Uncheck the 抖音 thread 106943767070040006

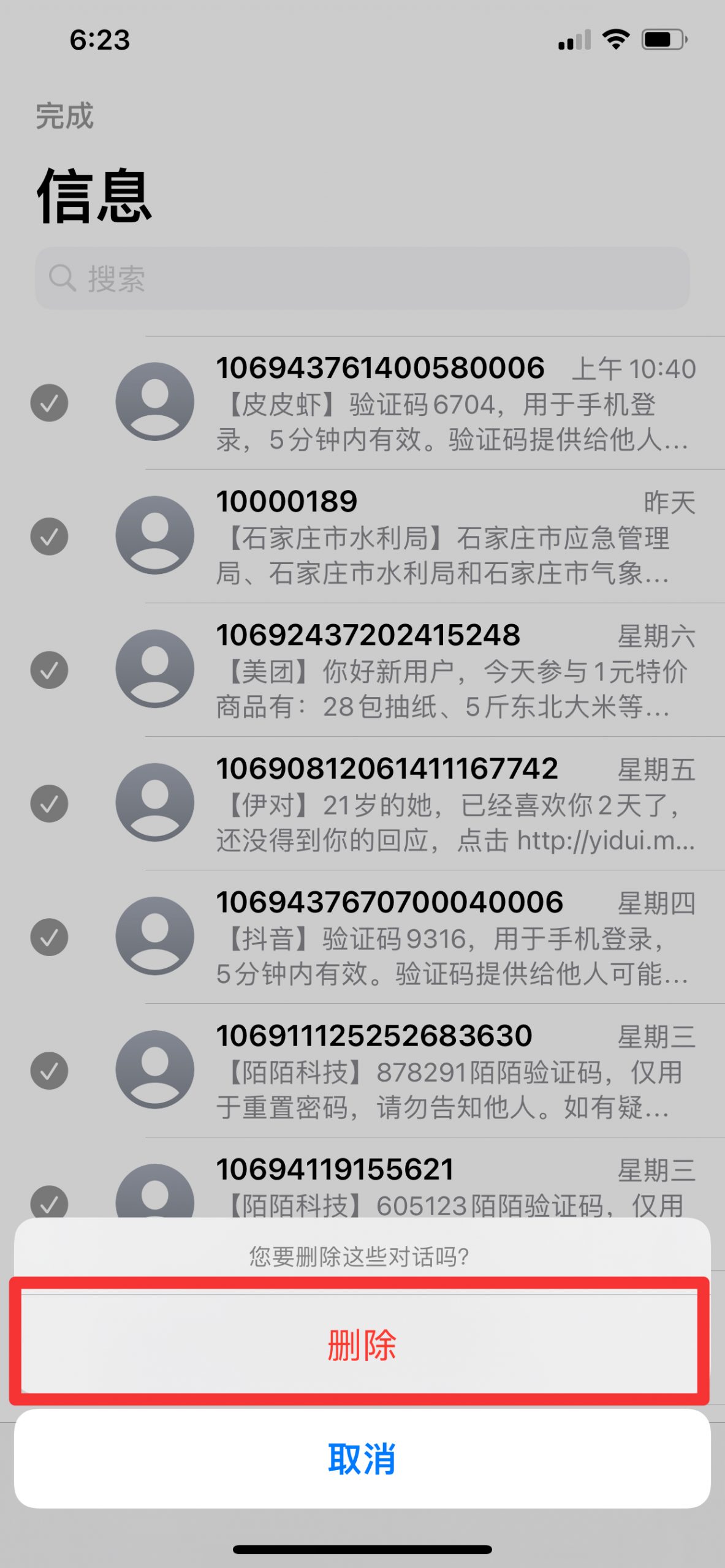49,937
